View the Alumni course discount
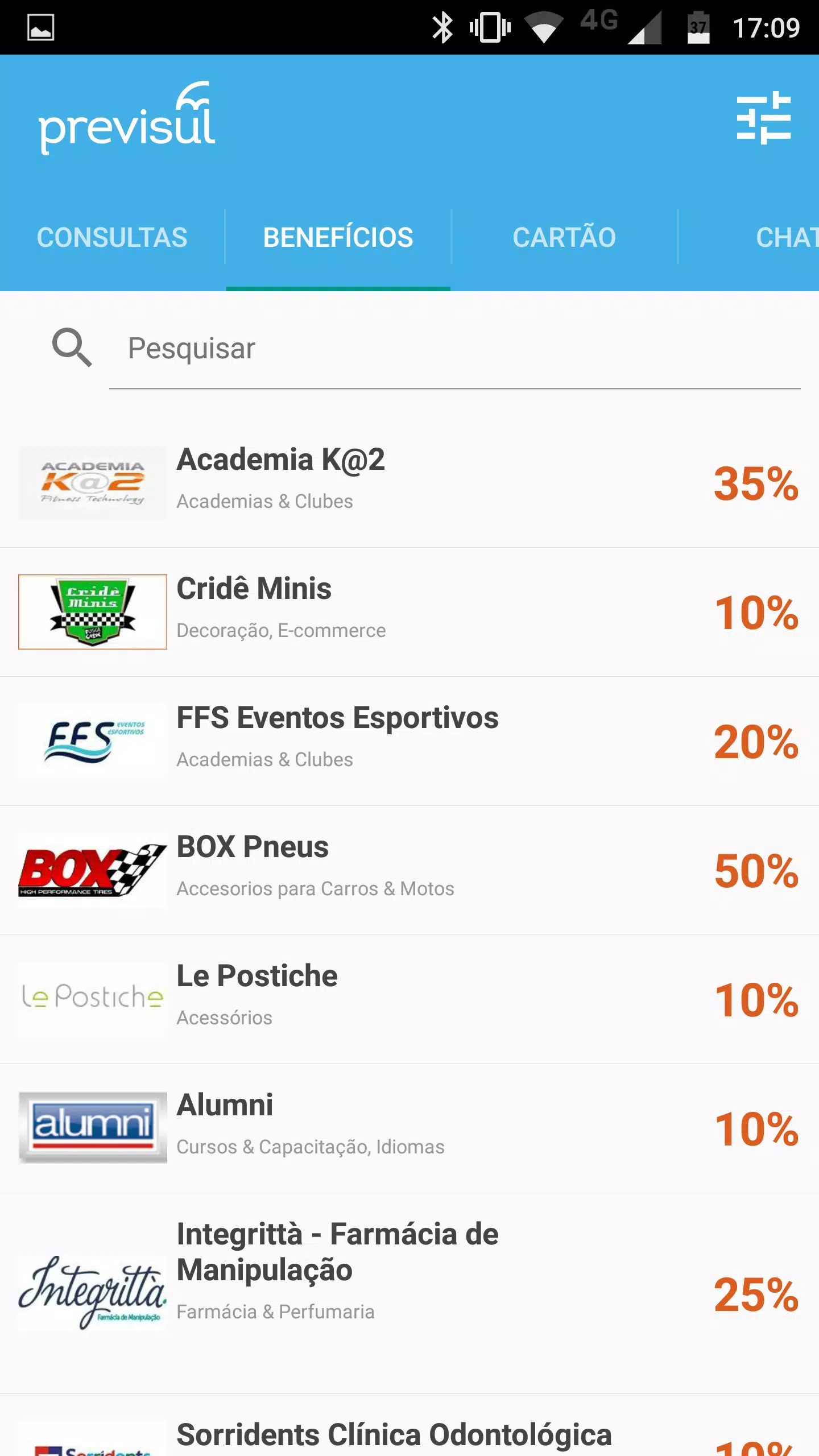The image size is (819, 1456). [x=409, y=1128]
